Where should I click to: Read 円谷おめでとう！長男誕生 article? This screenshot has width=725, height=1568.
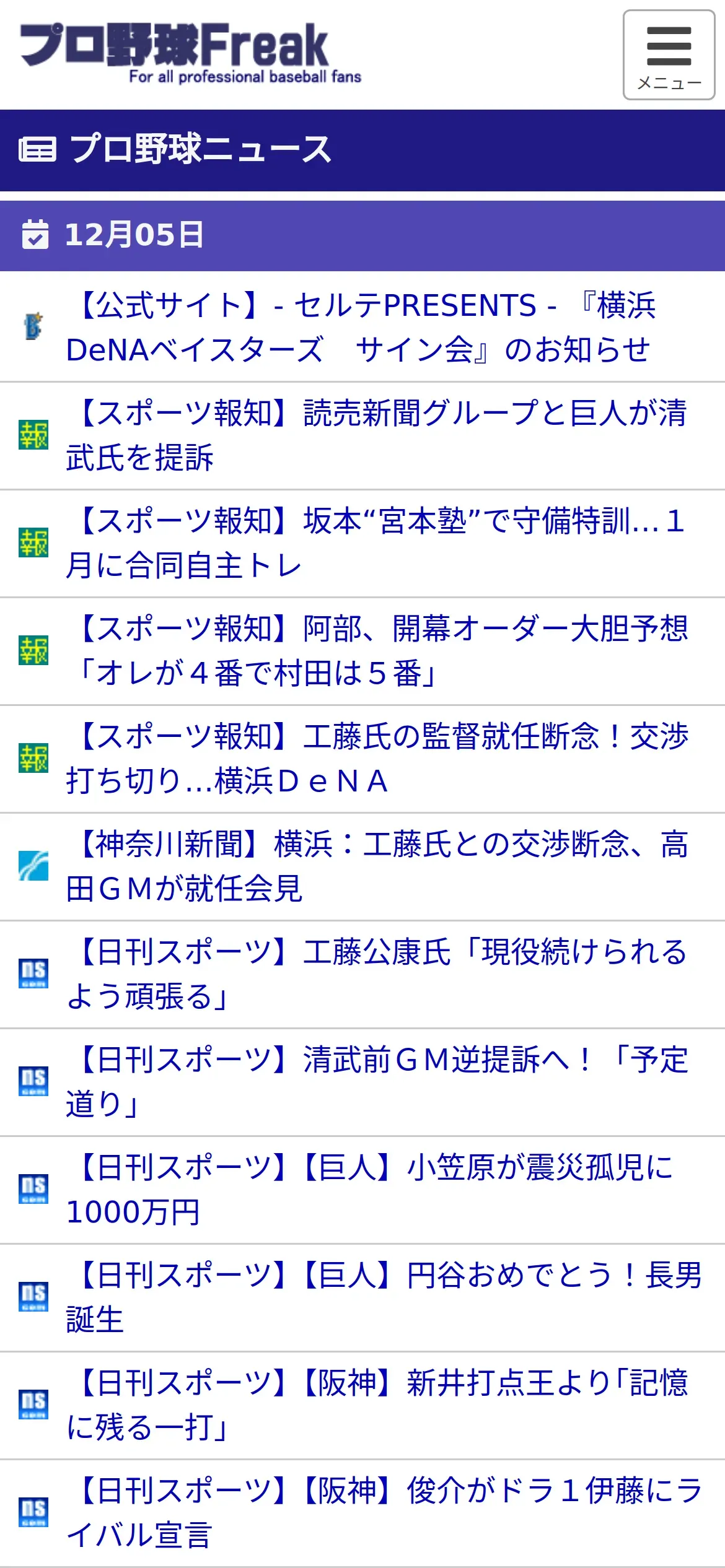pos(383,1297)
